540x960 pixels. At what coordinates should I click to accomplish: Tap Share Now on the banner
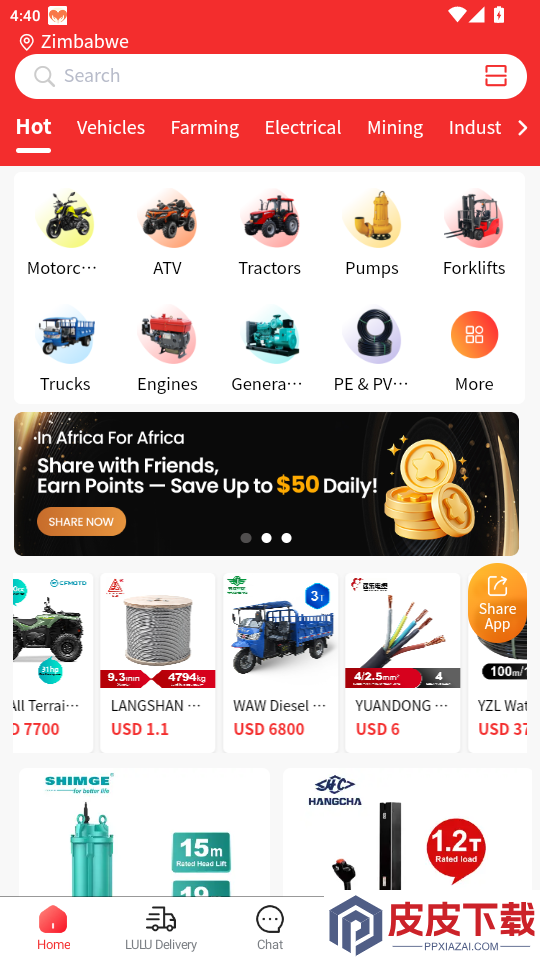81,522
